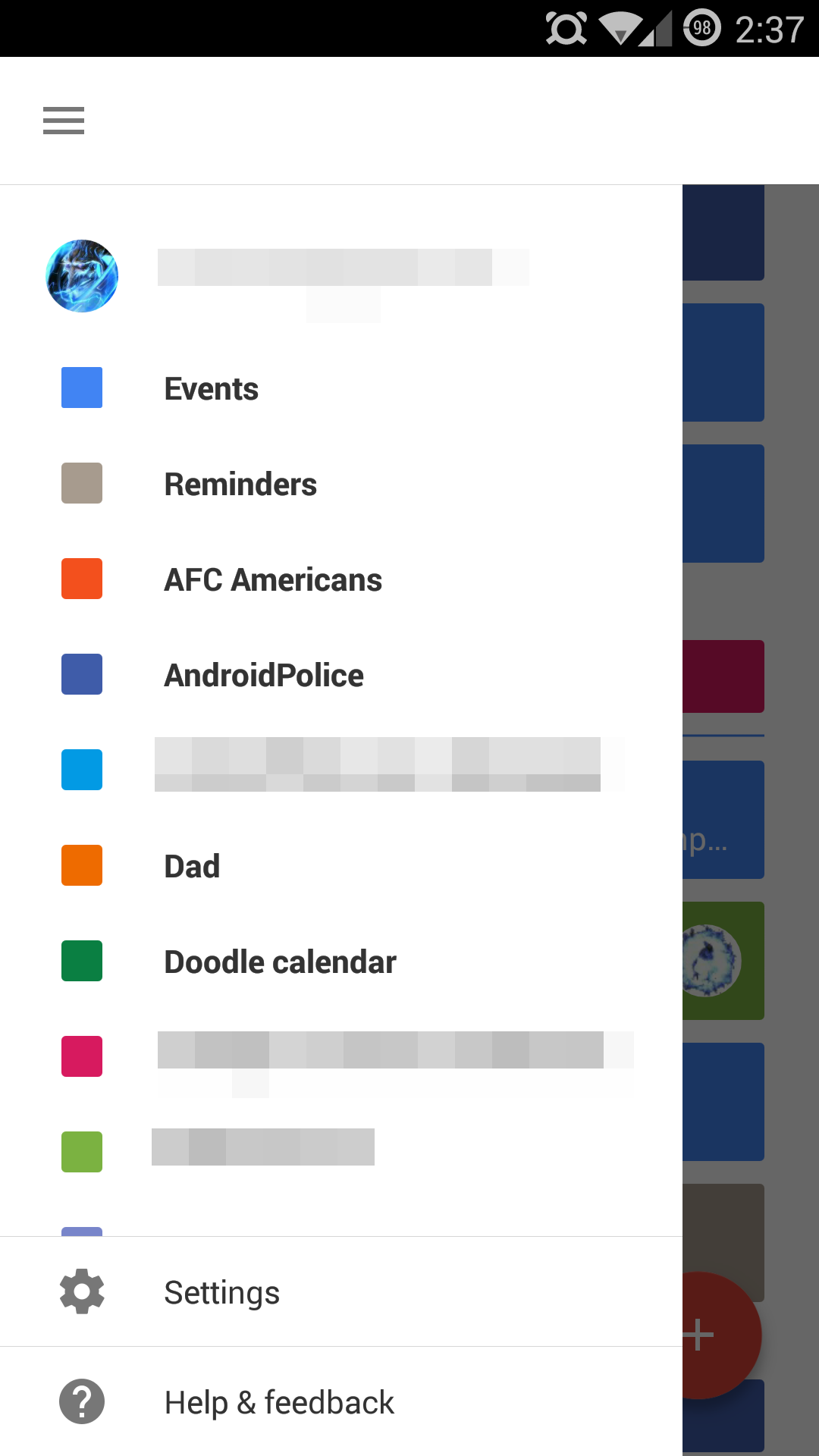Screen dimensions: 819x1456
Task: Toggle visibility of the Events calendar
Action: click(x=81, y=388)
